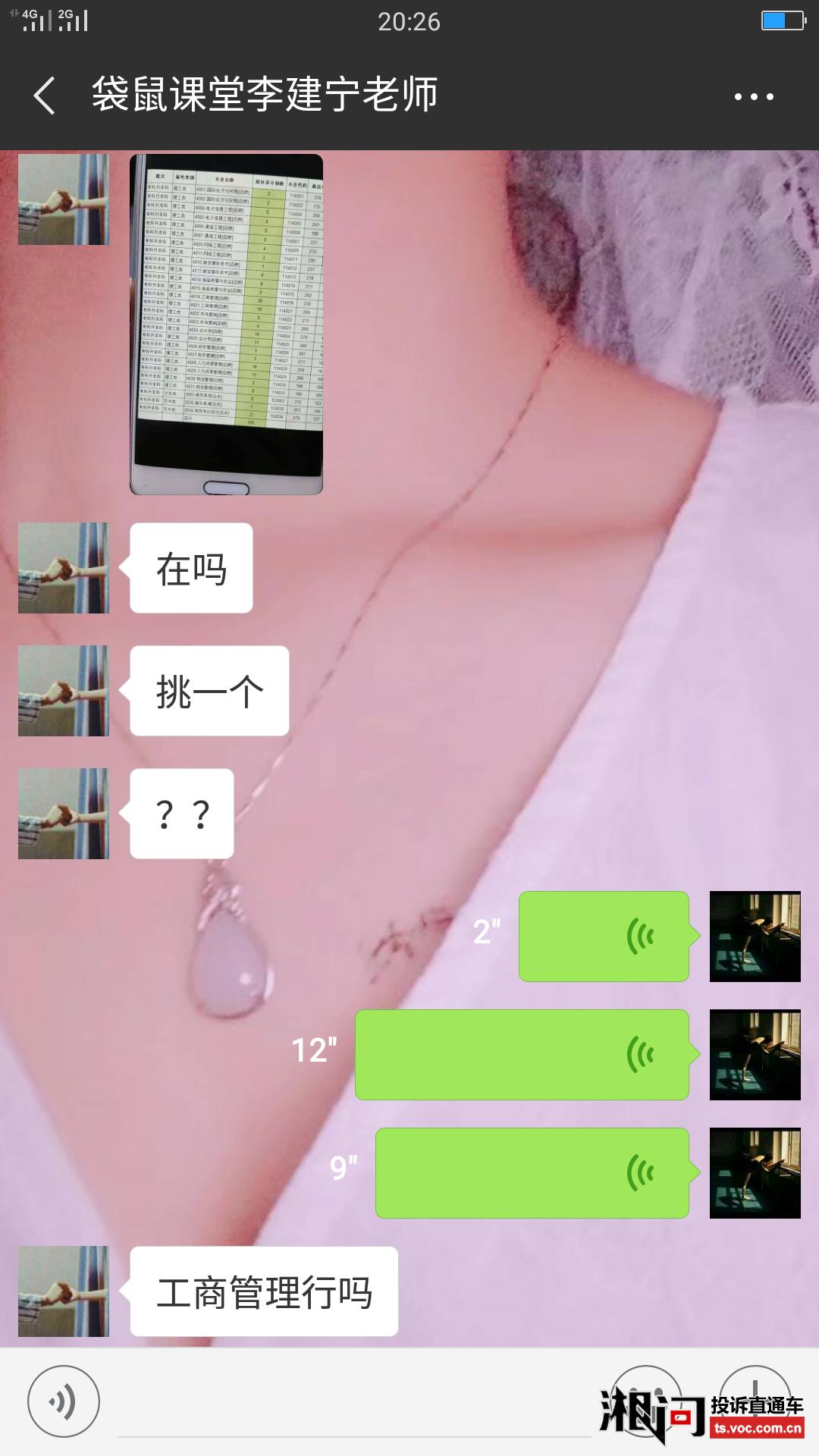Image resolution: width=819 pixels, height=1456 pixels.
Task: Switch to voice input mode
Action: [64, 1401]
